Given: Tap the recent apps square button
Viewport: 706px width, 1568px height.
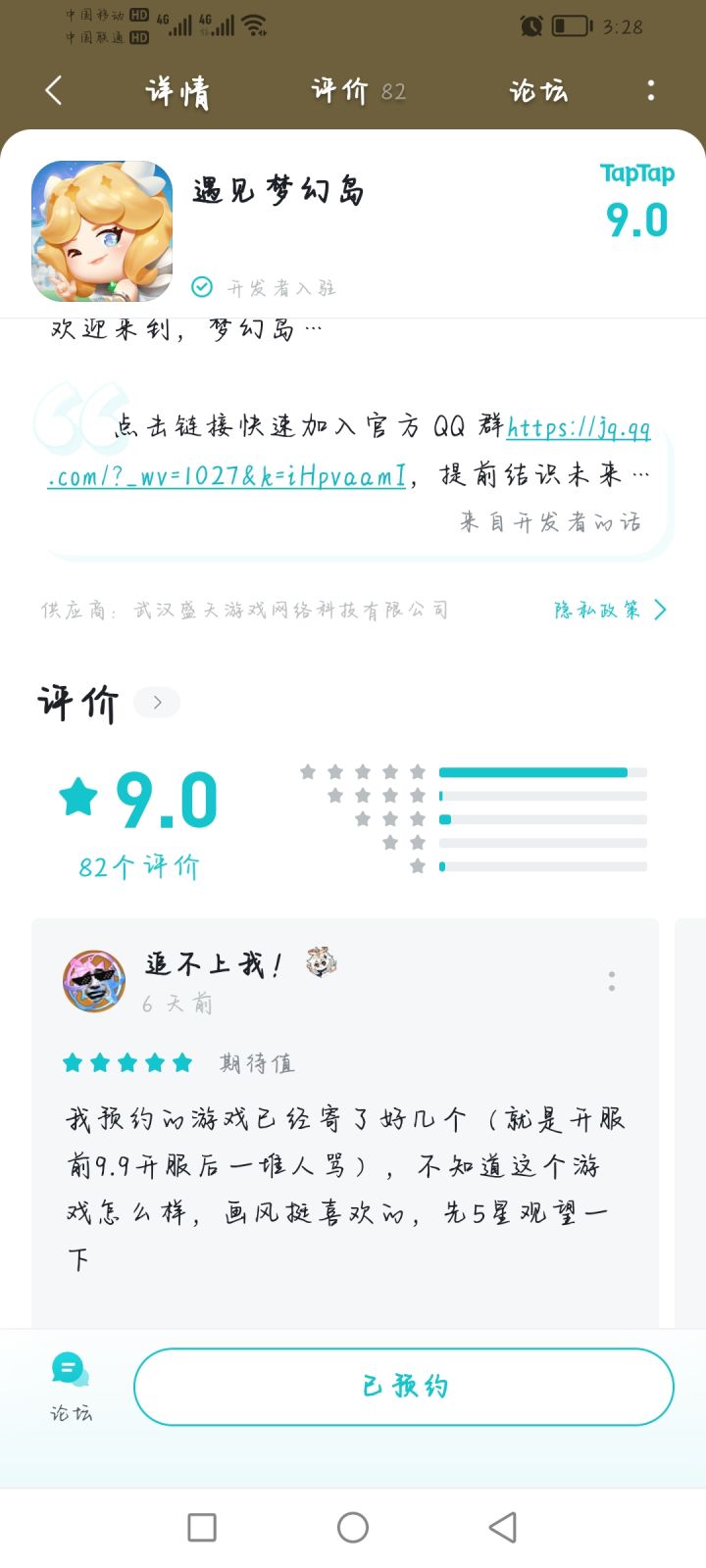Looking at the screenshot, I should click(x=201, y=1527).
